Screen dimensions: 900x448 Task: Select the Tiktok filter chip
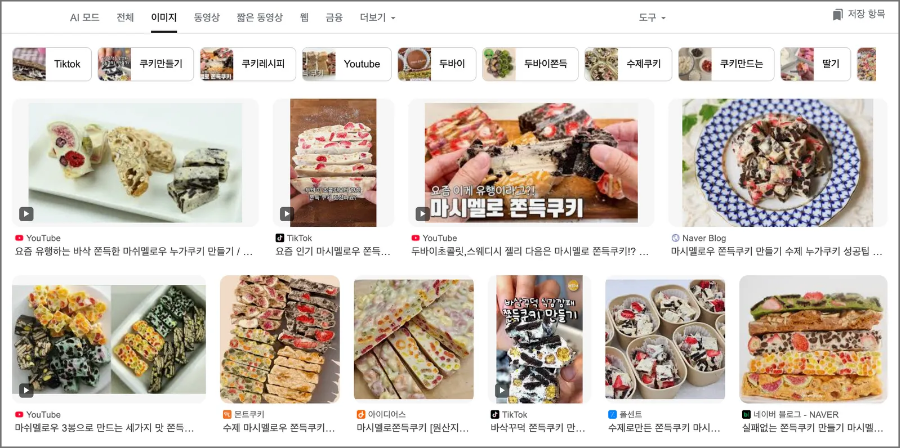click(52, 64)
